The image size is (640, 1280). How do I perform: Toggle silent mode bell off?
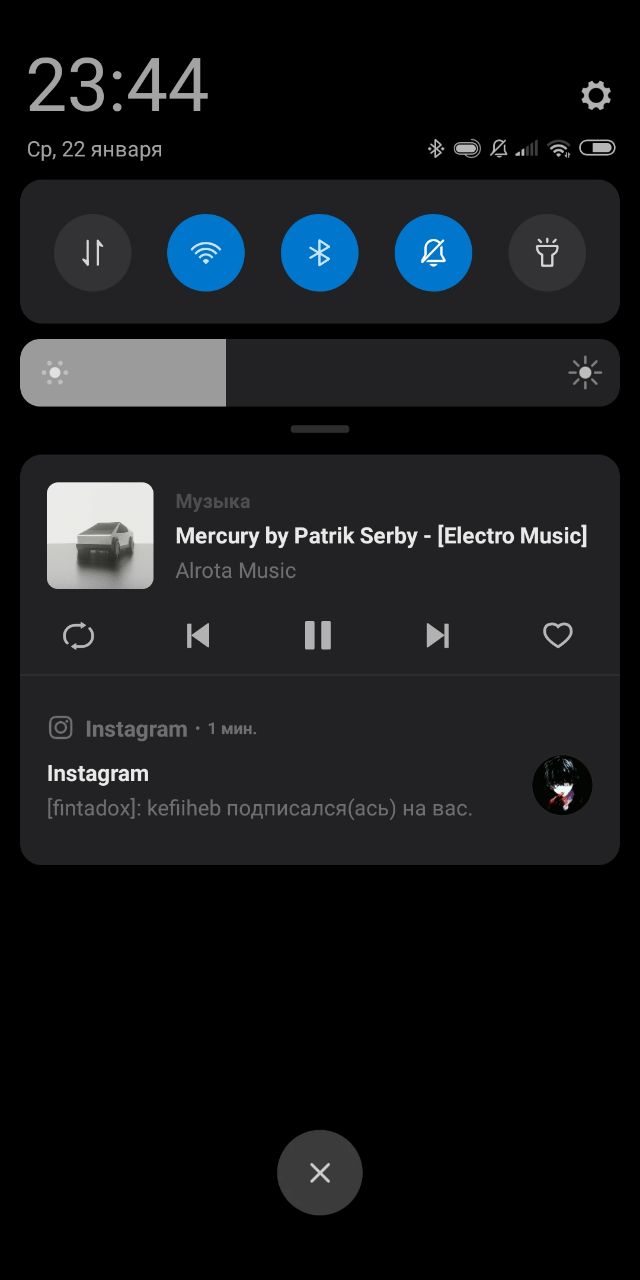pyautogui.click(x=433, y=253)
